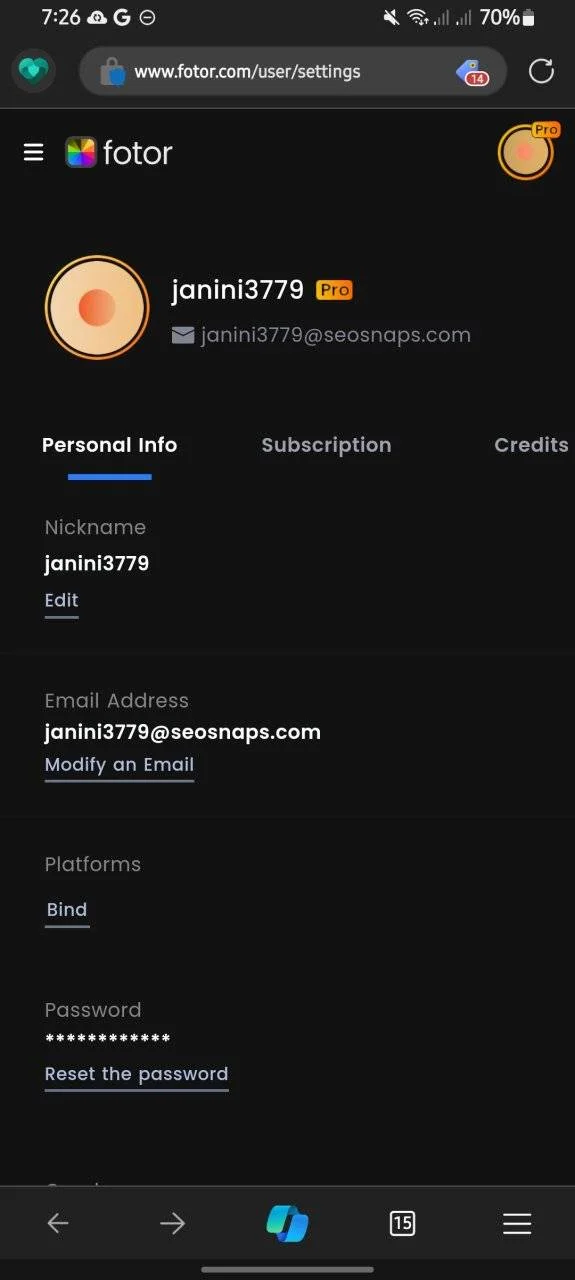Tap the green heart shield icon
This screenshot has height=1280, width=575.
click(34, 72)
